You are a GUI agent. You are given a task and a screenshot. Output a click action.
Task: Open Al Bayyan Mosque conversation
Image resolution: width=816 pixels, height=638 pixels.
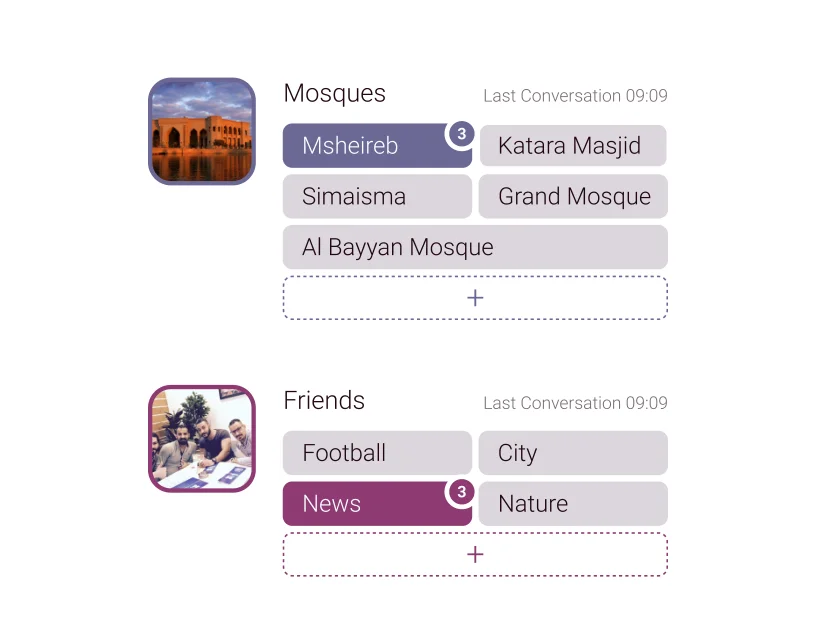pyautogui.click(x=475, y=247)
